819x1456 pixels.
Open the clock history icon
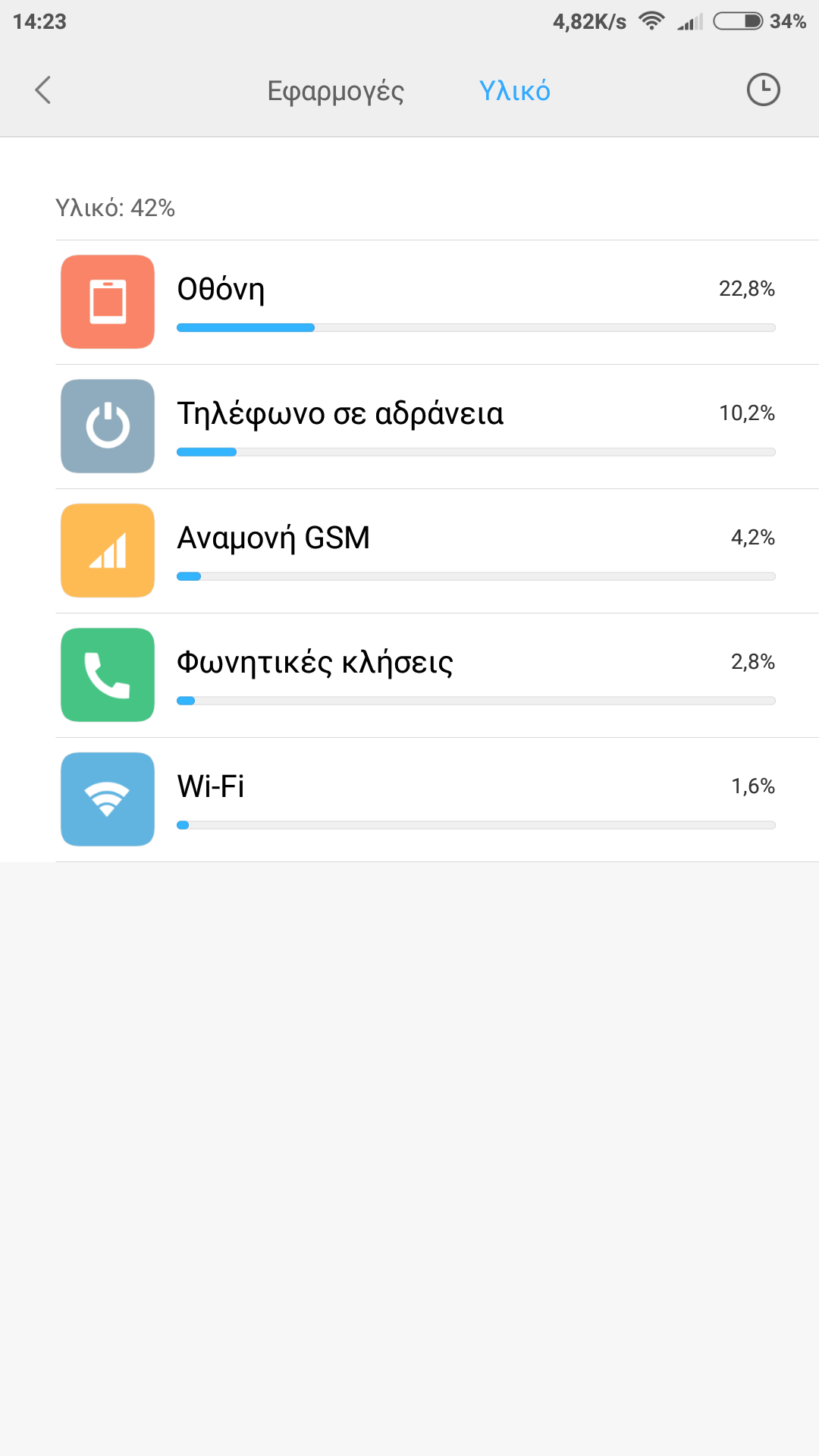763,90
